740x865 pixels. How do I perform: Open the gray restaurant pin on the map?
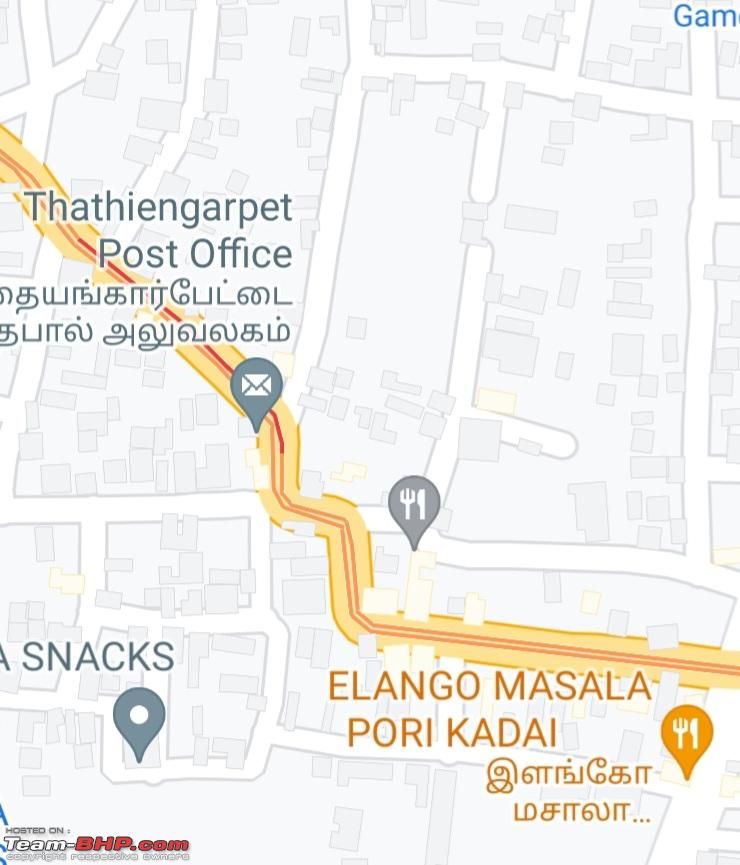coord(414,503)
